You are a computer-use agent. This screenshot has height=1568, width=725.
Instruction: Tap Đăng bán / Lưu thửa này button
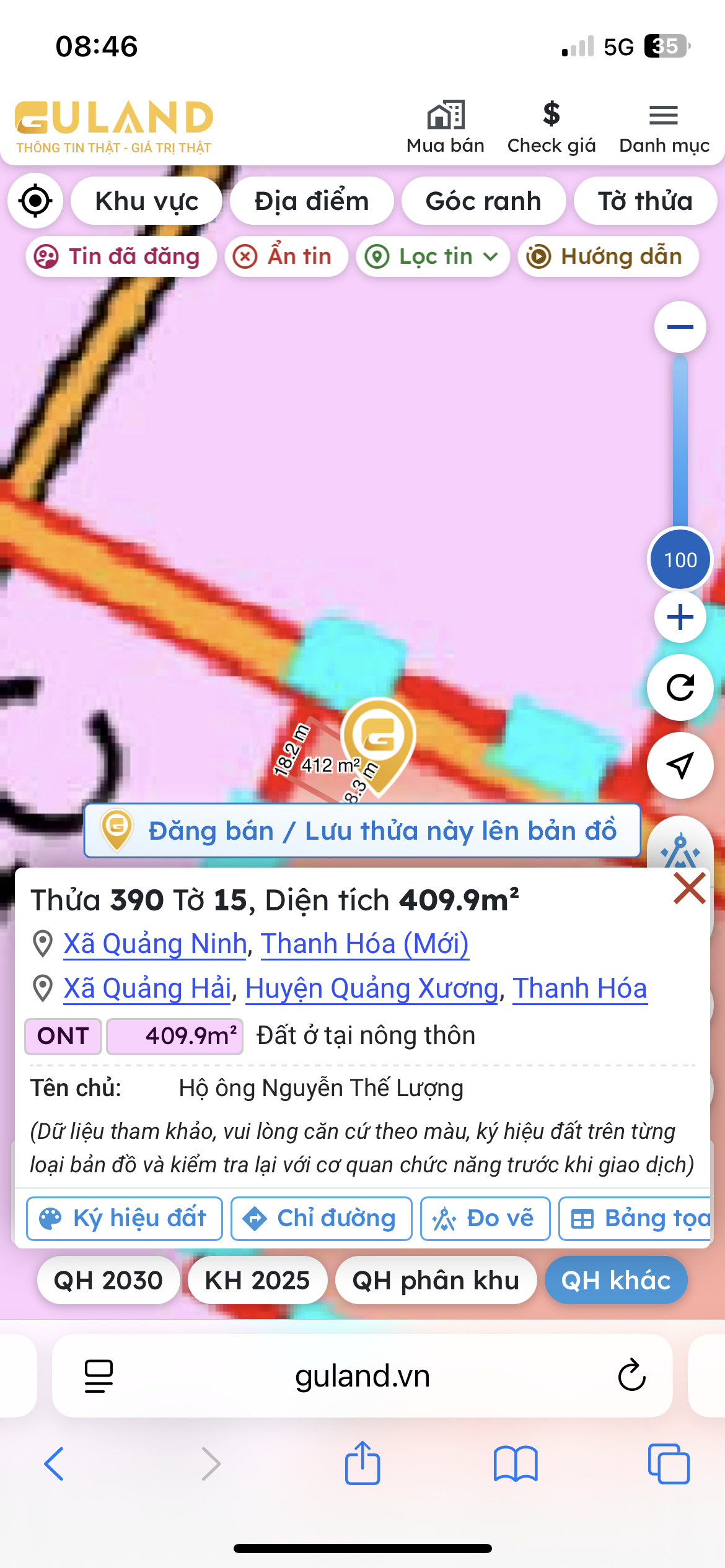(x=362, y=830)
